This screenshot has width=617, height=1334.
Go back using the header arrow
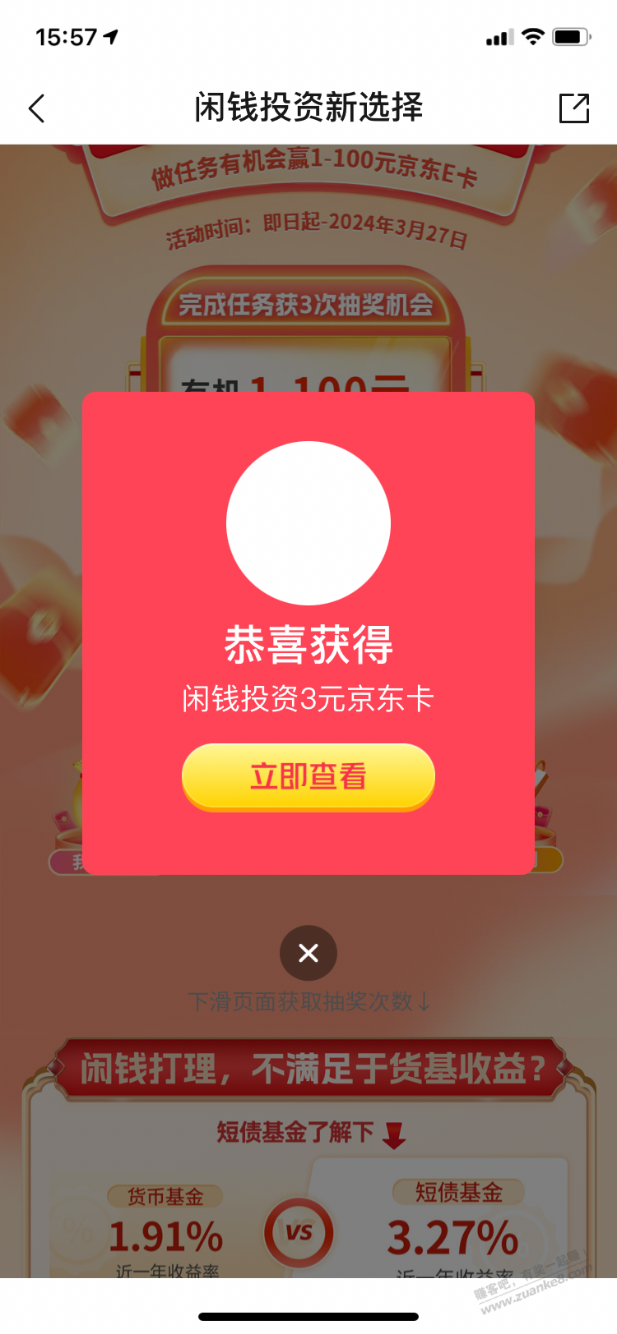point(37,108)
